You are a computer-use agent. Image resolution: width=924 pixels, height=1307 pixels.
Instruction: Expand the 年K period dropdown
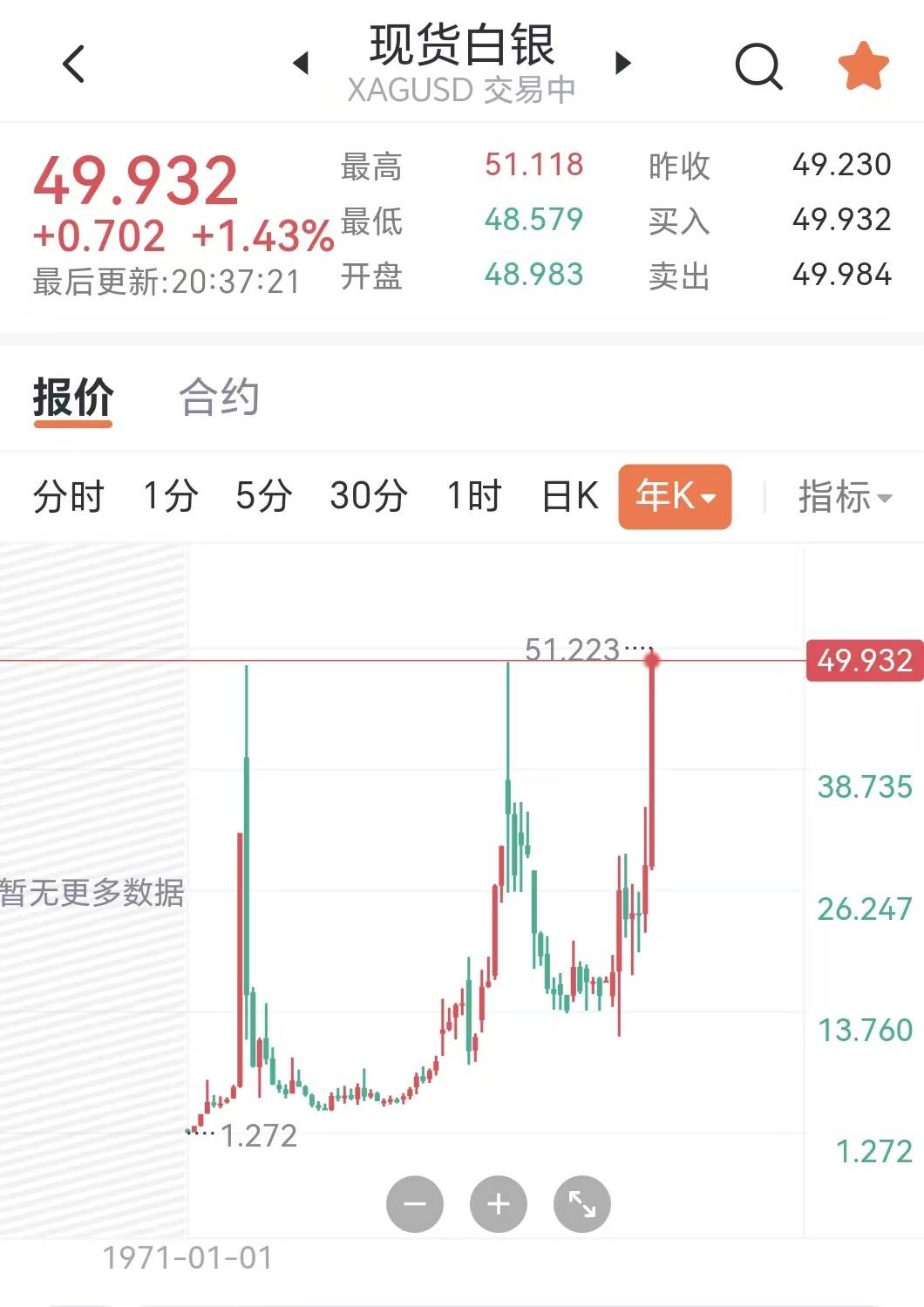(675, 497)
